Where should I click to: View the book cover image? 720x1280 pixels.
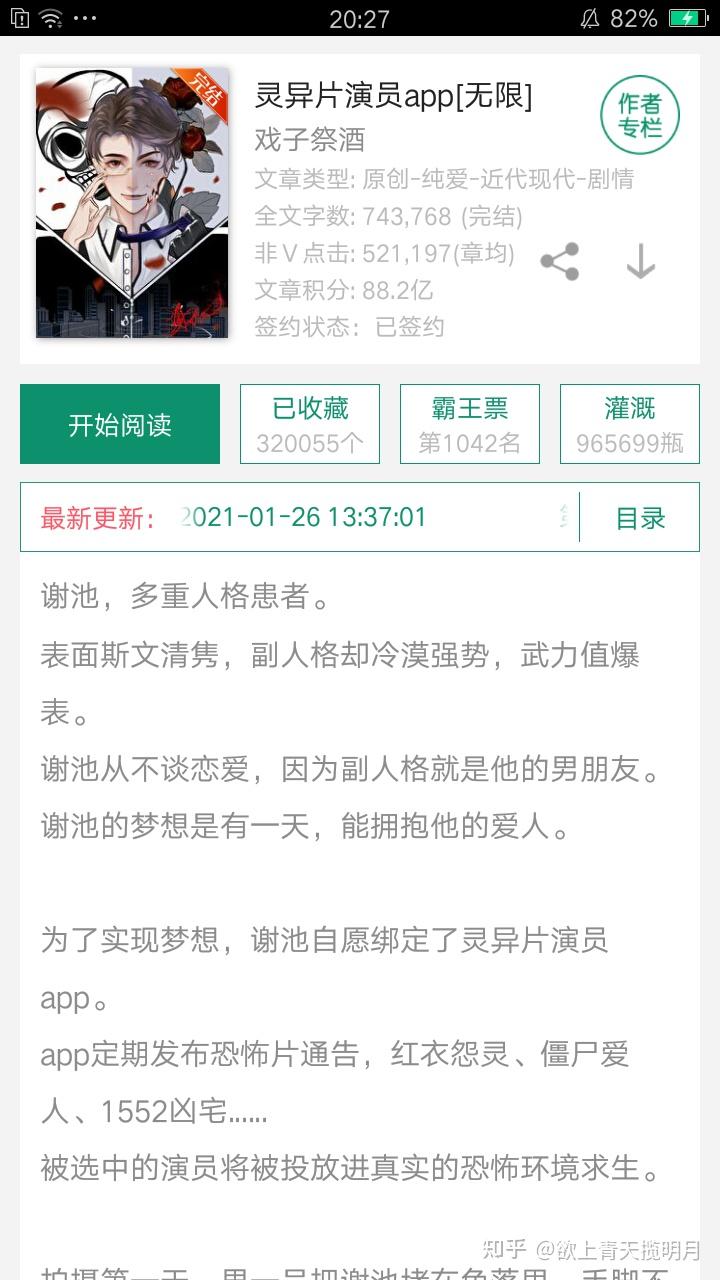pyautogui.click(x=132, y=203)
